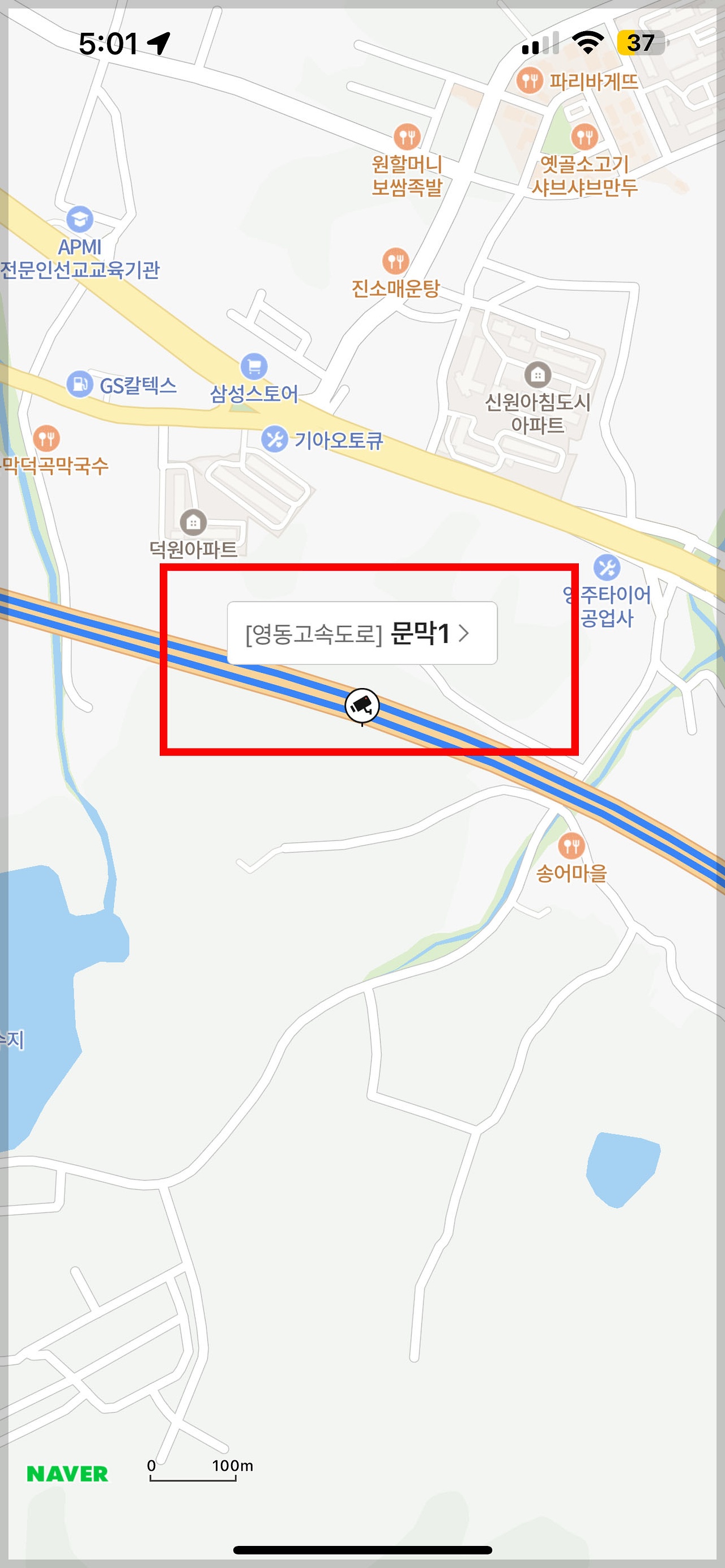Click the 신원아침도시 아파트 building icon
This screenshot has width=725, height=1568.
pos(538,375)
